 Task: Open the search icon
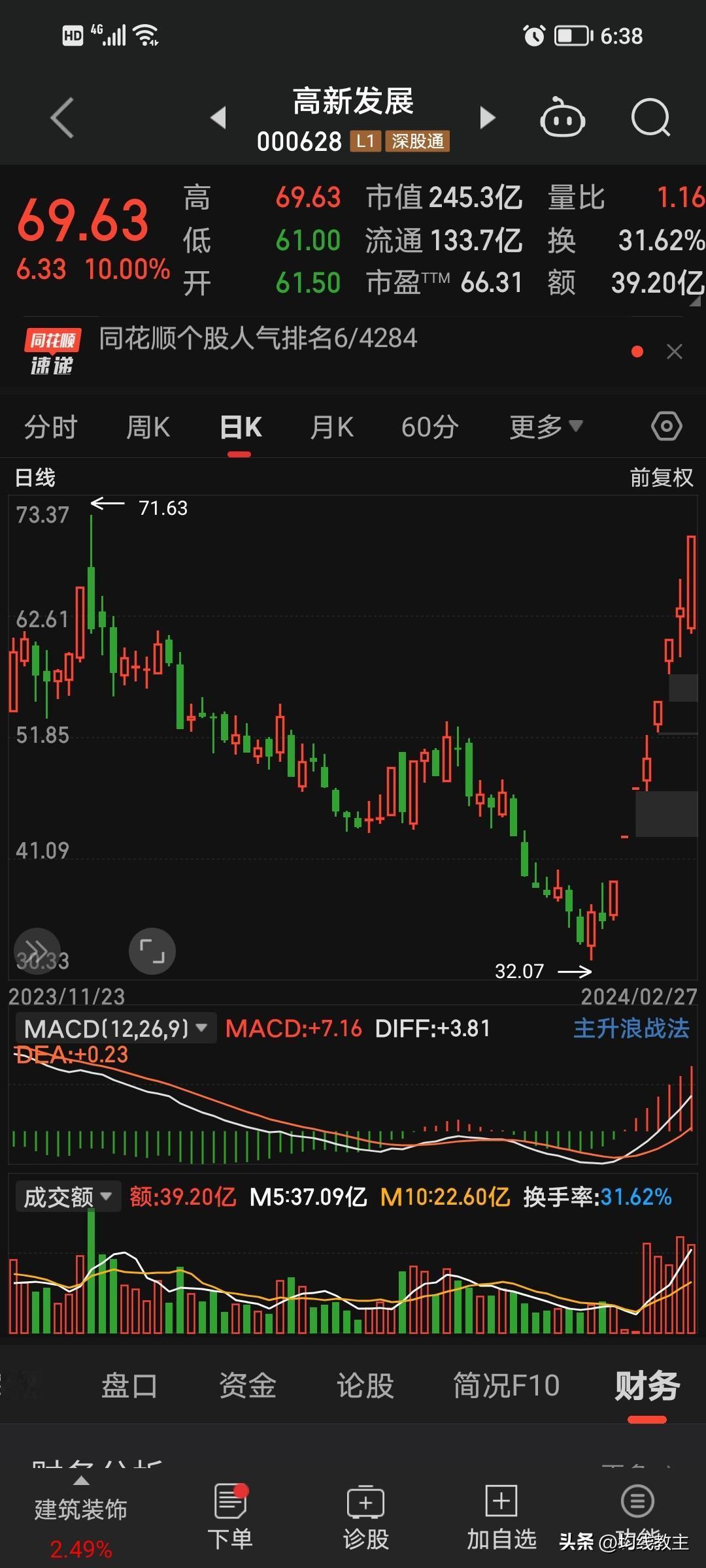pyautogui.click(x=650, y=118)
